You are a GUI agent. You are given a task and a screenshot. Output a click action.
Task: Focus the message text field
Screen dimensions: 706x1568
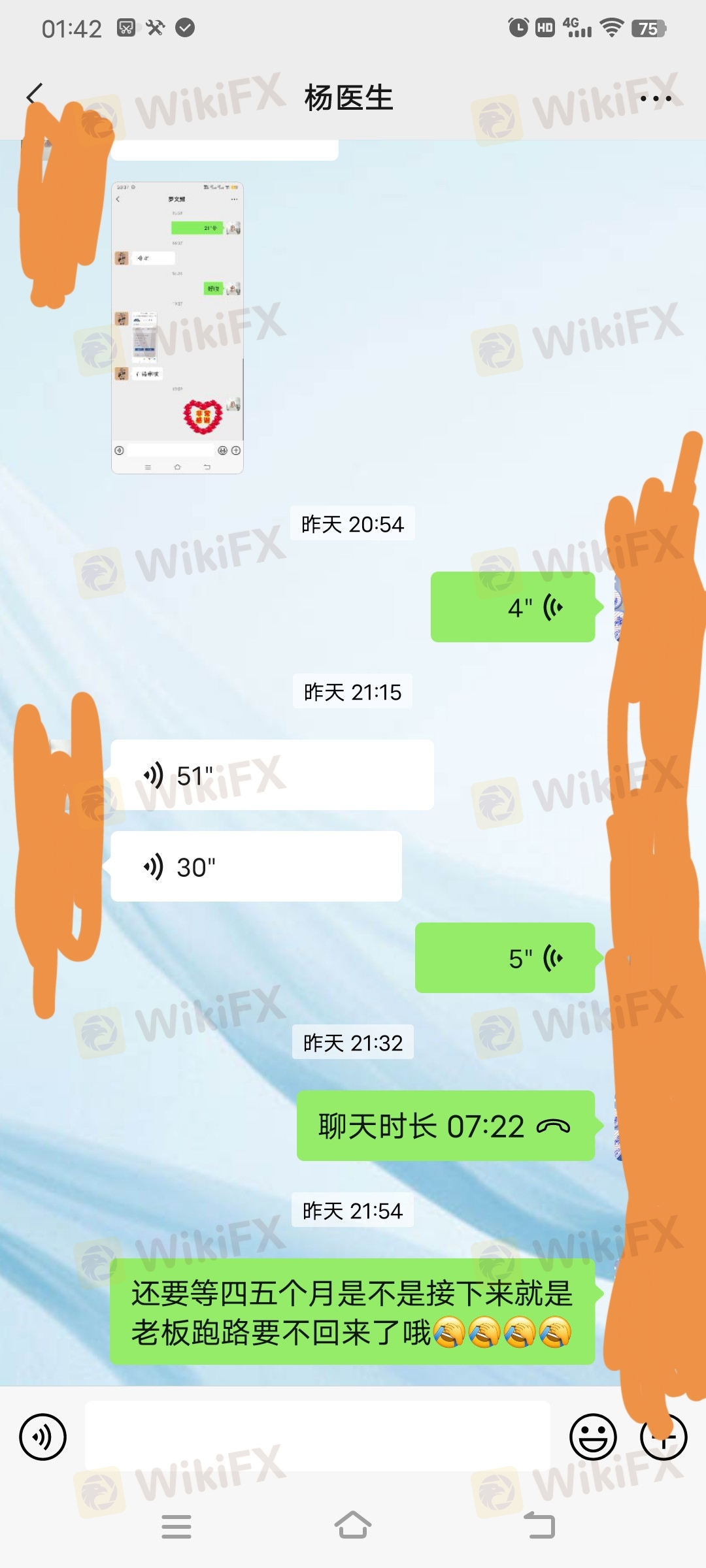[318, 1437]
